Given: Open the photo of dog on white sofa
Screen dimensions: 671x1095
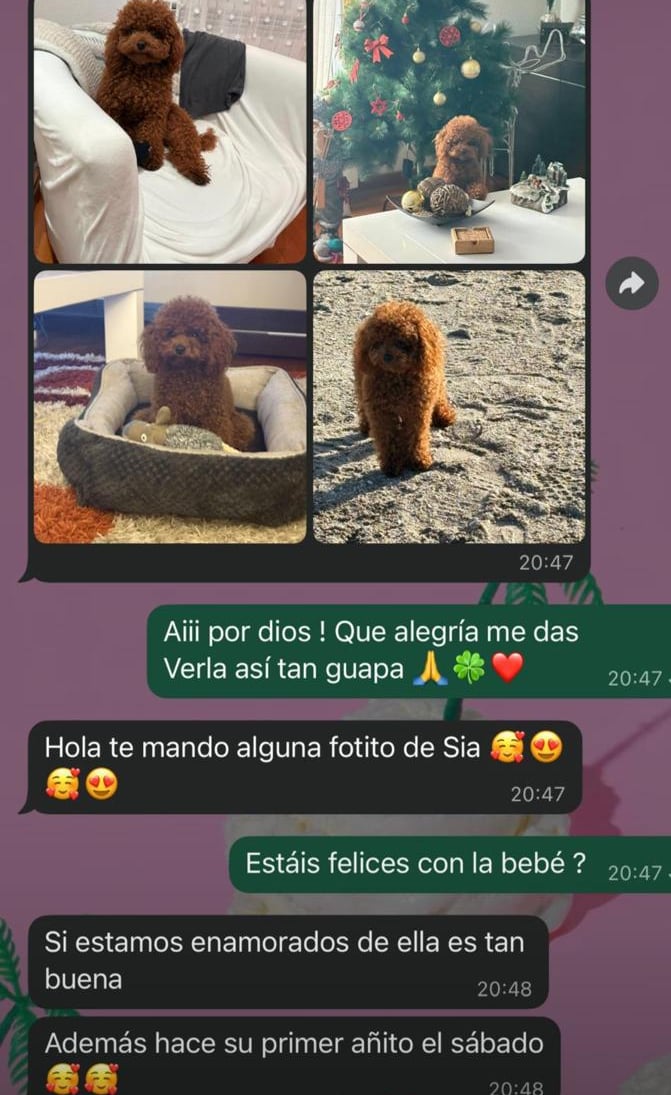Looking at the screenshot, I should coord(170,130).
